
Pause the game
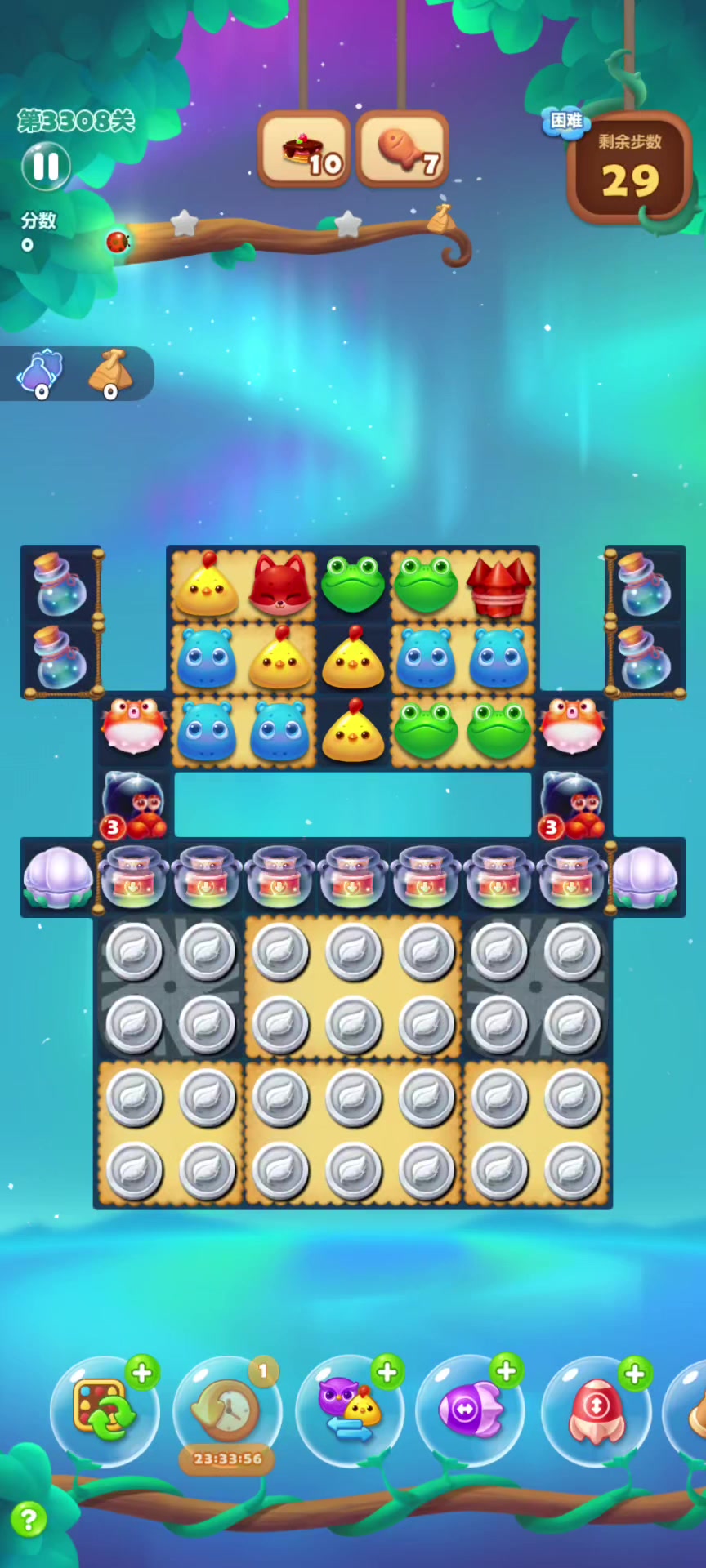[x=46, y=167]
